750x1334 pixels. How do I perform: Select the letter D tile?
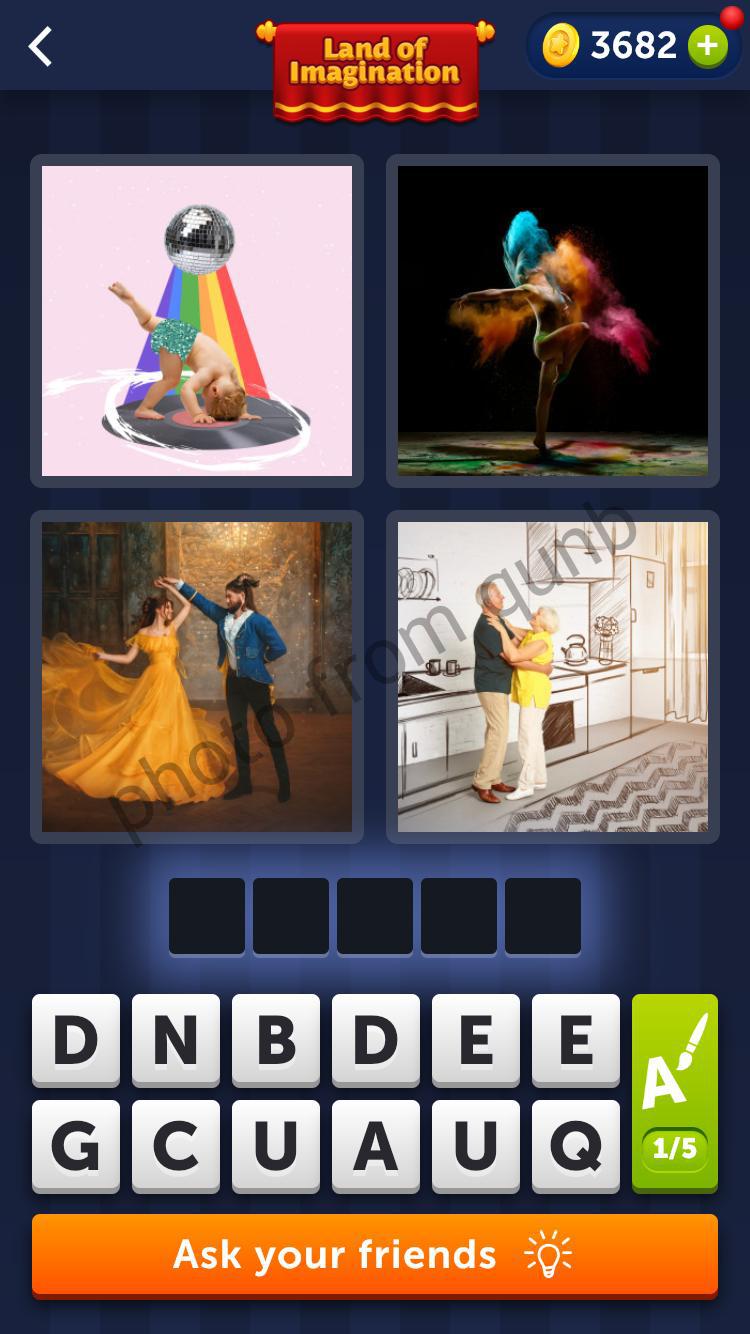click(76, 1040)
